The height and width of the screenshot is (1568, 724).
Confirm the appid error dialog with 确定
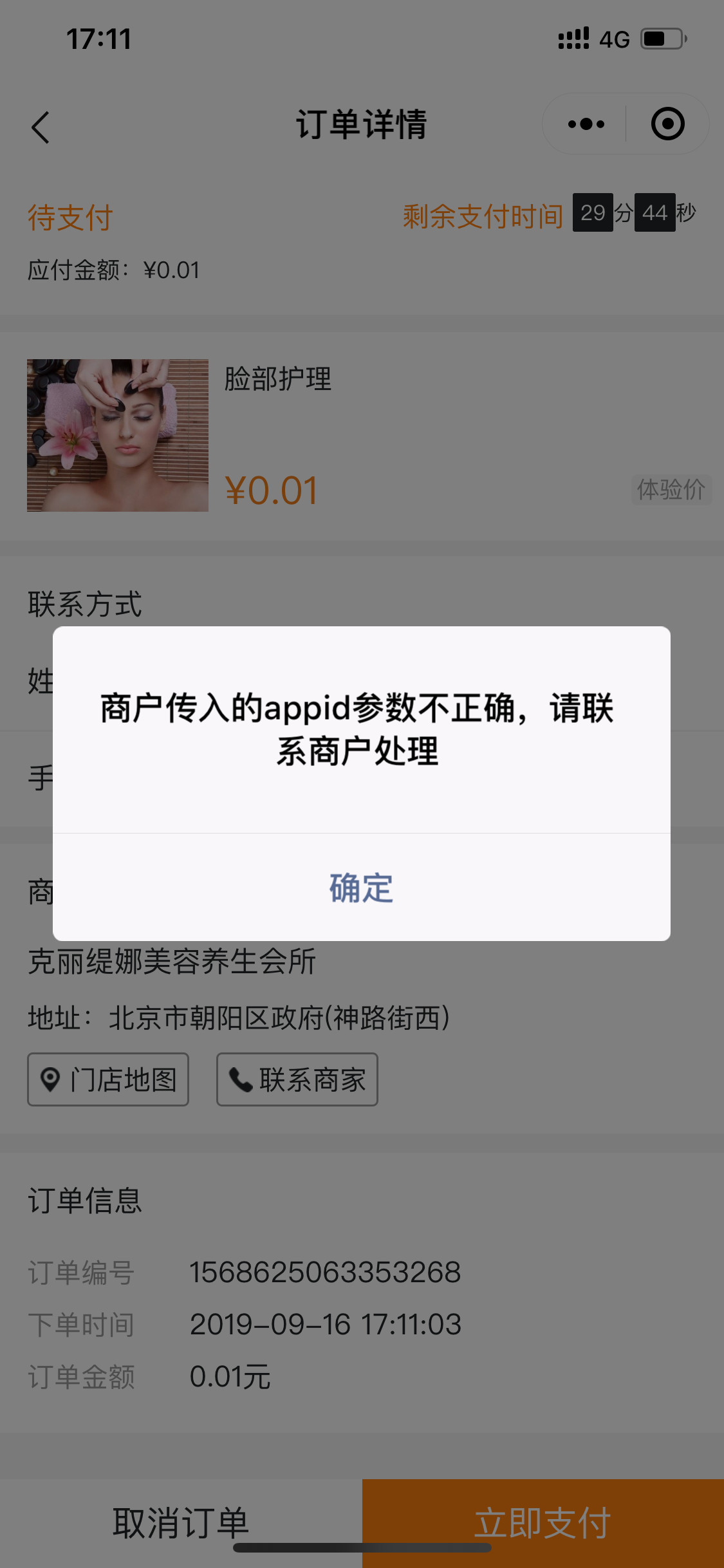361,888
